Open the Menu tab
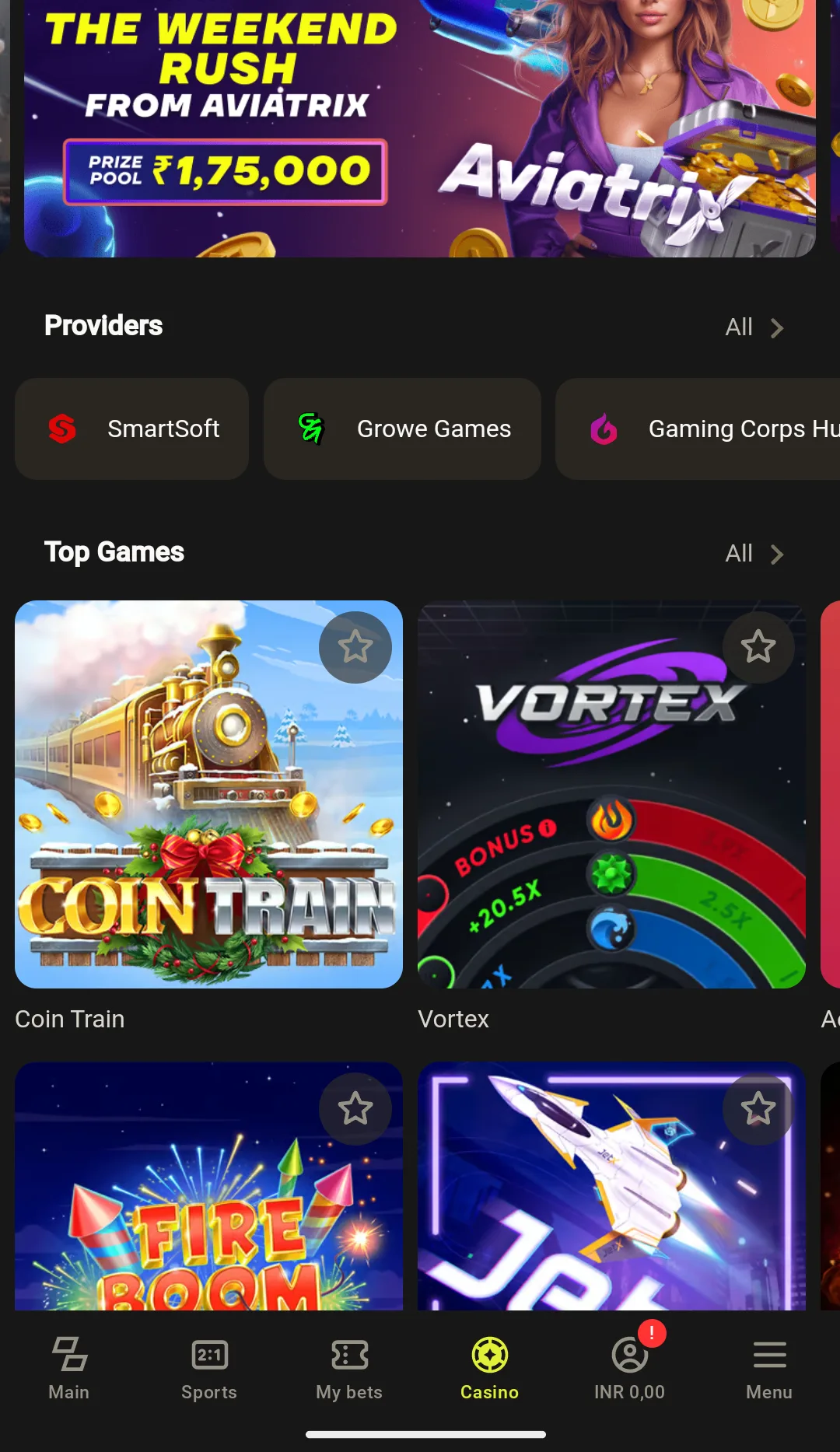 coord(769,1369)
